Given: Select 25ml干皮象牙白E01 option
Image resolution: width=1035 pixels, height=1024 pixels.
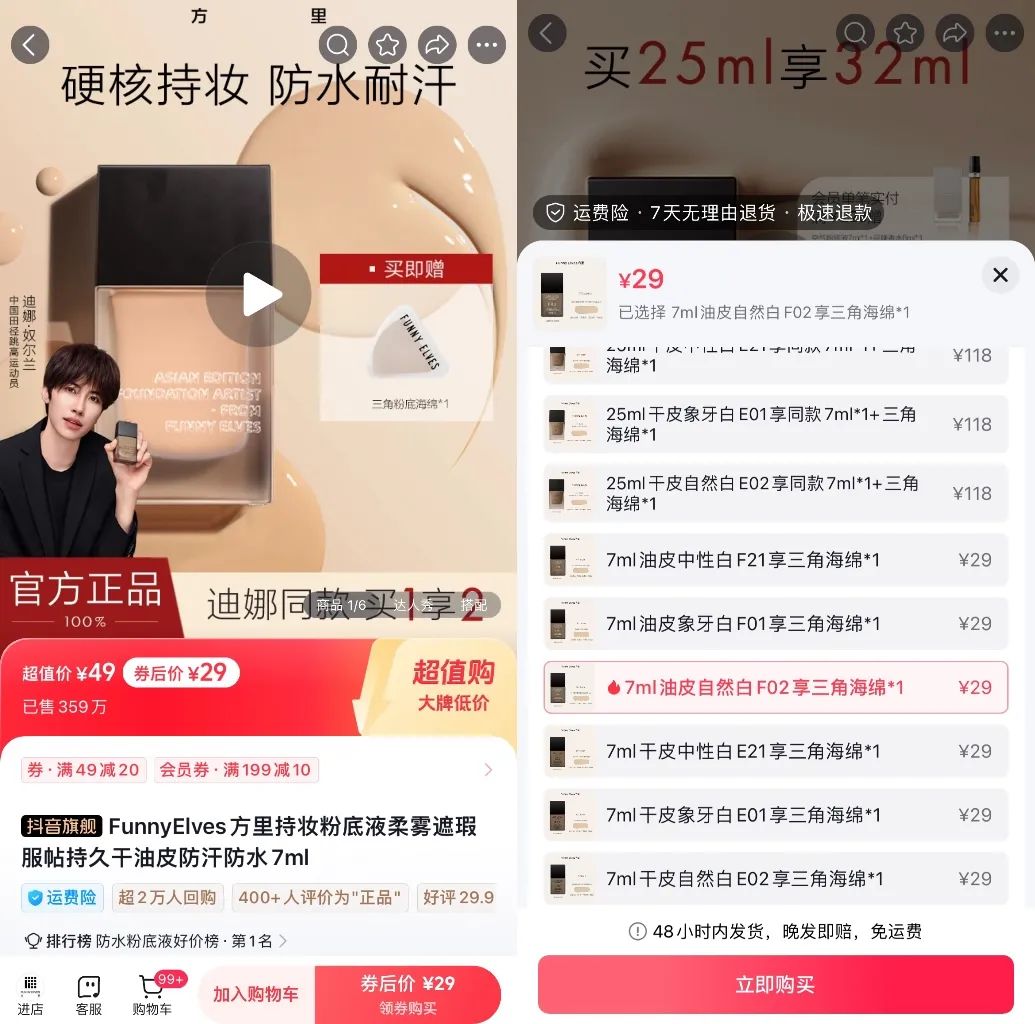Looking at the screenshot, I should (x=775, y=424).
